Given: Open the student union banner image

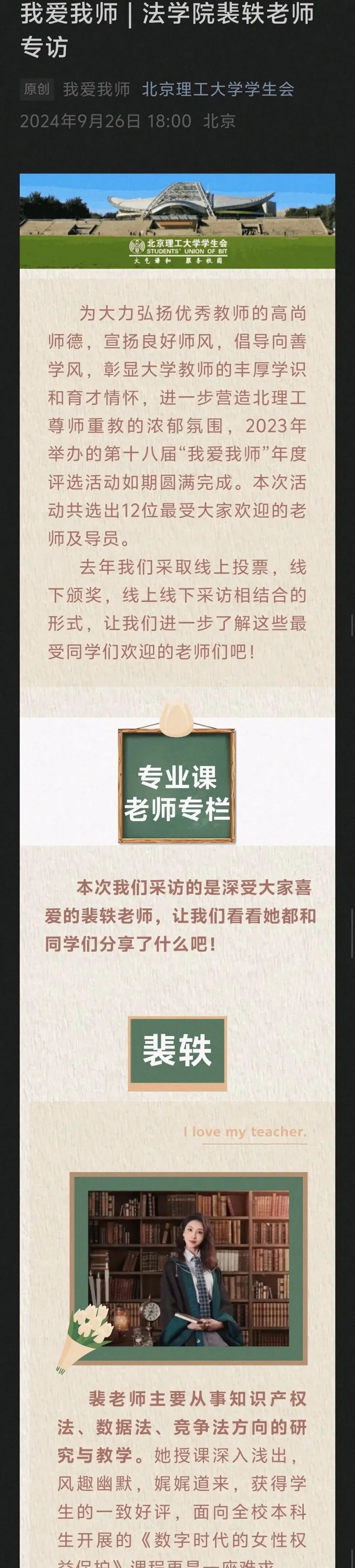Looking at the screenshot, I should 177,221.
